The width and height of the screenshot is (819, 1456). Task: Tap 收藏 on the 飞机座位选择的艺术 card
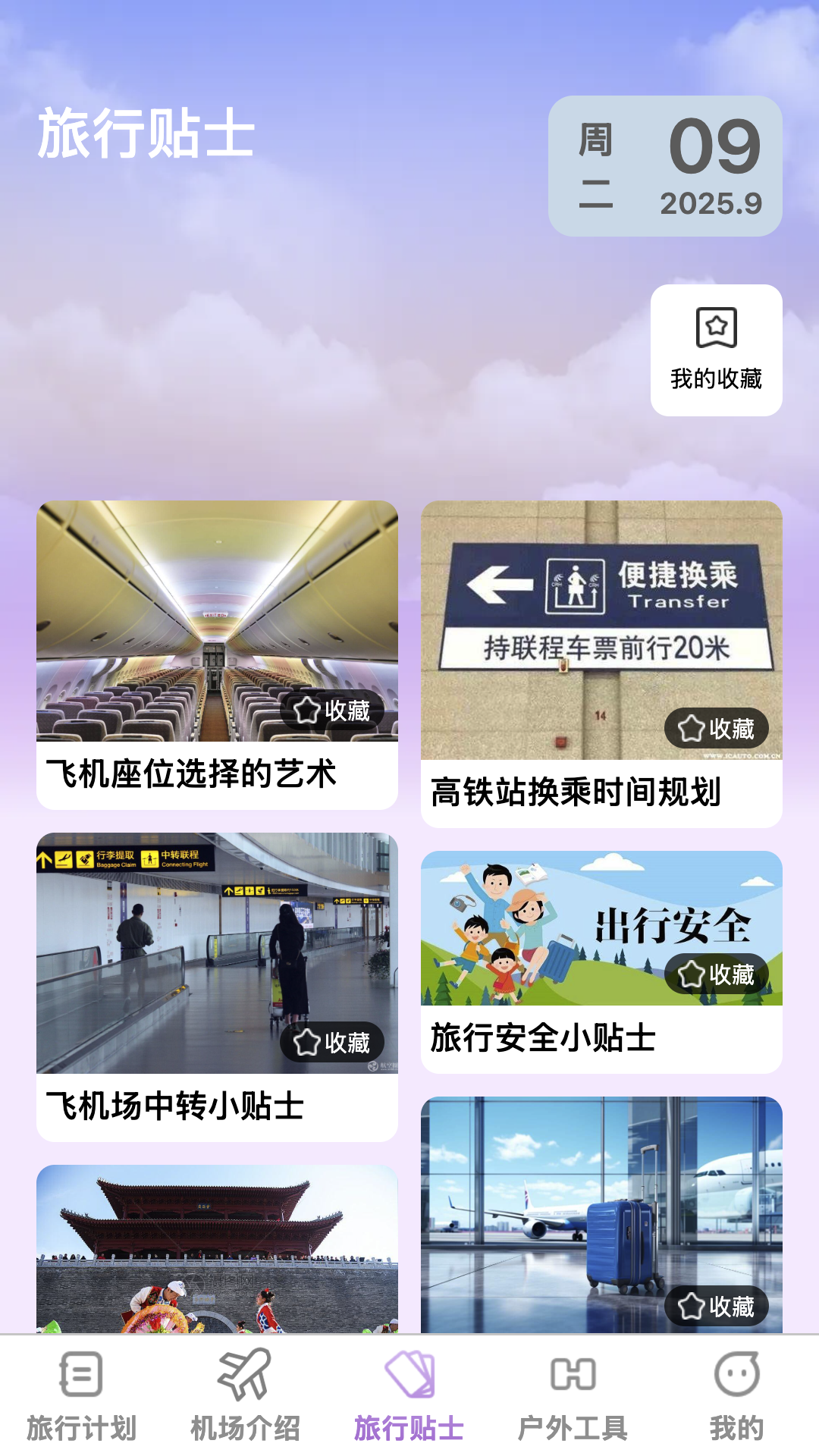332,711
